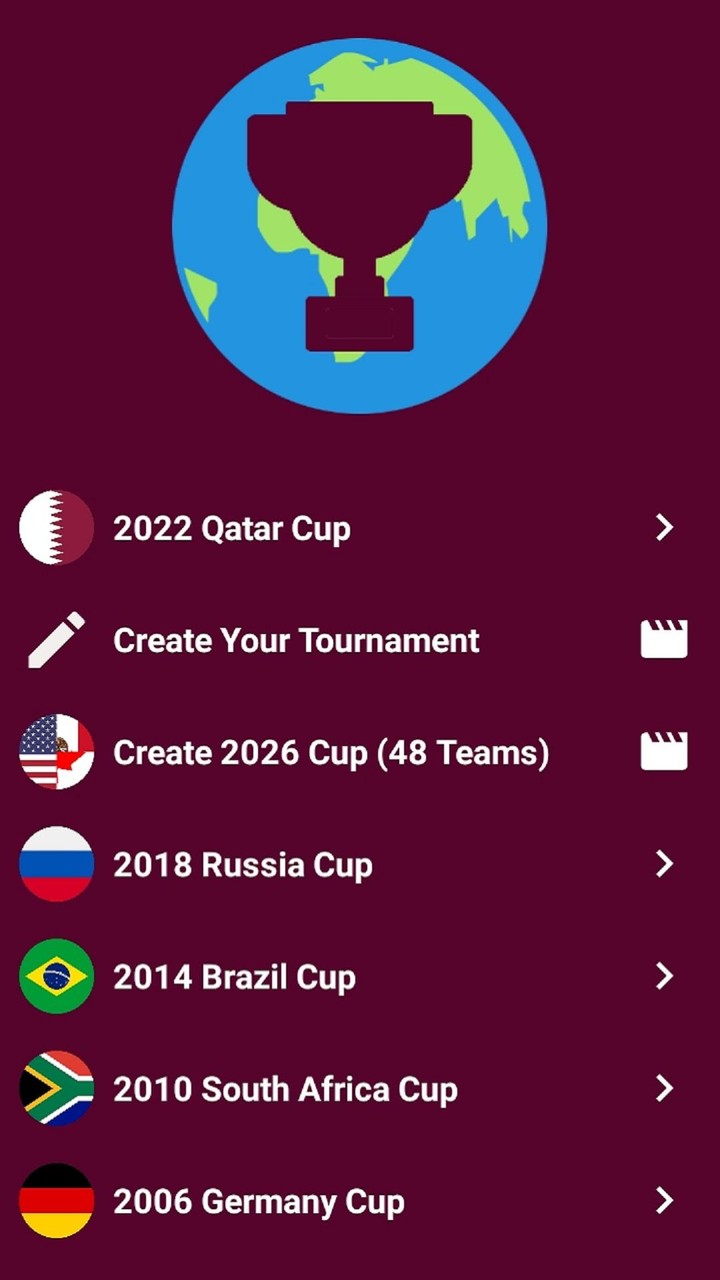Click the clapperboard icon beside Create 2026 Cup

point(664,752)
